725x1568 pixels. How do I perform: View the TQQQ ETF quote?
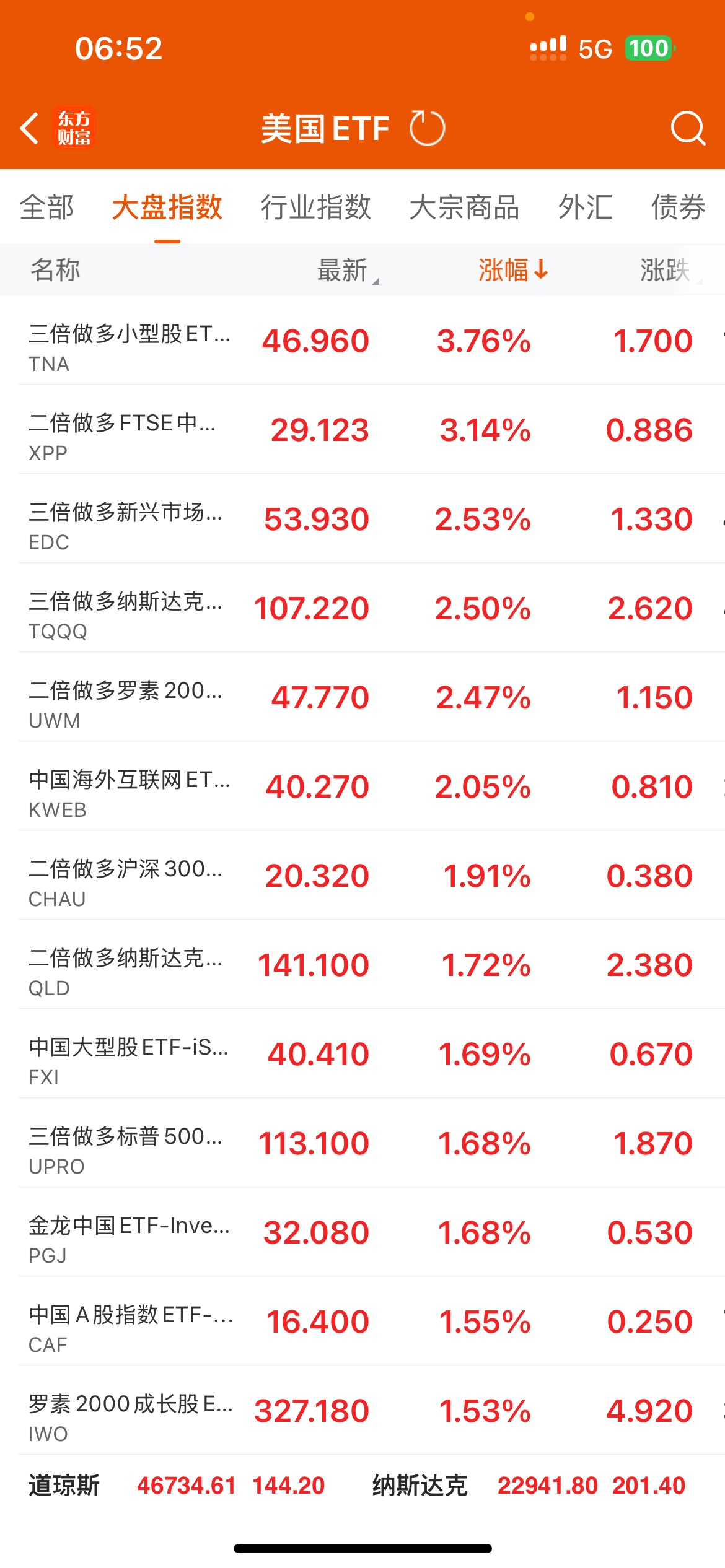point(362,609)
